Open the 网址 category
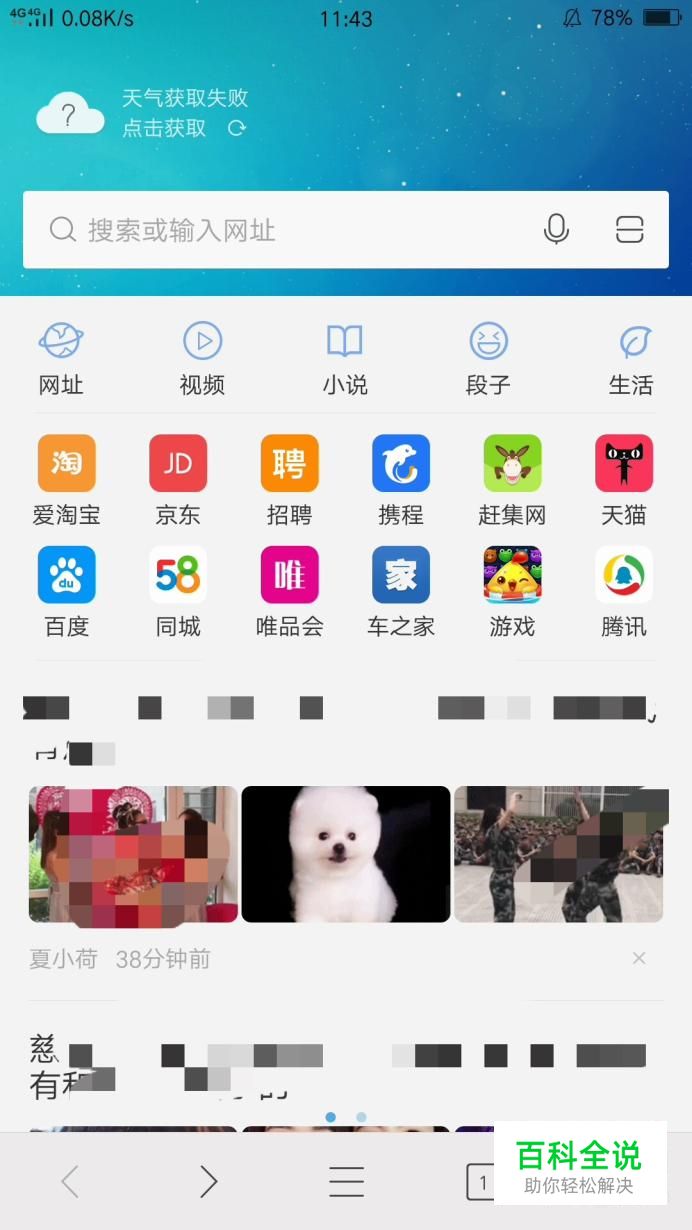The width and height of the screenshot is (692, 1230). (x=61, y=360)
